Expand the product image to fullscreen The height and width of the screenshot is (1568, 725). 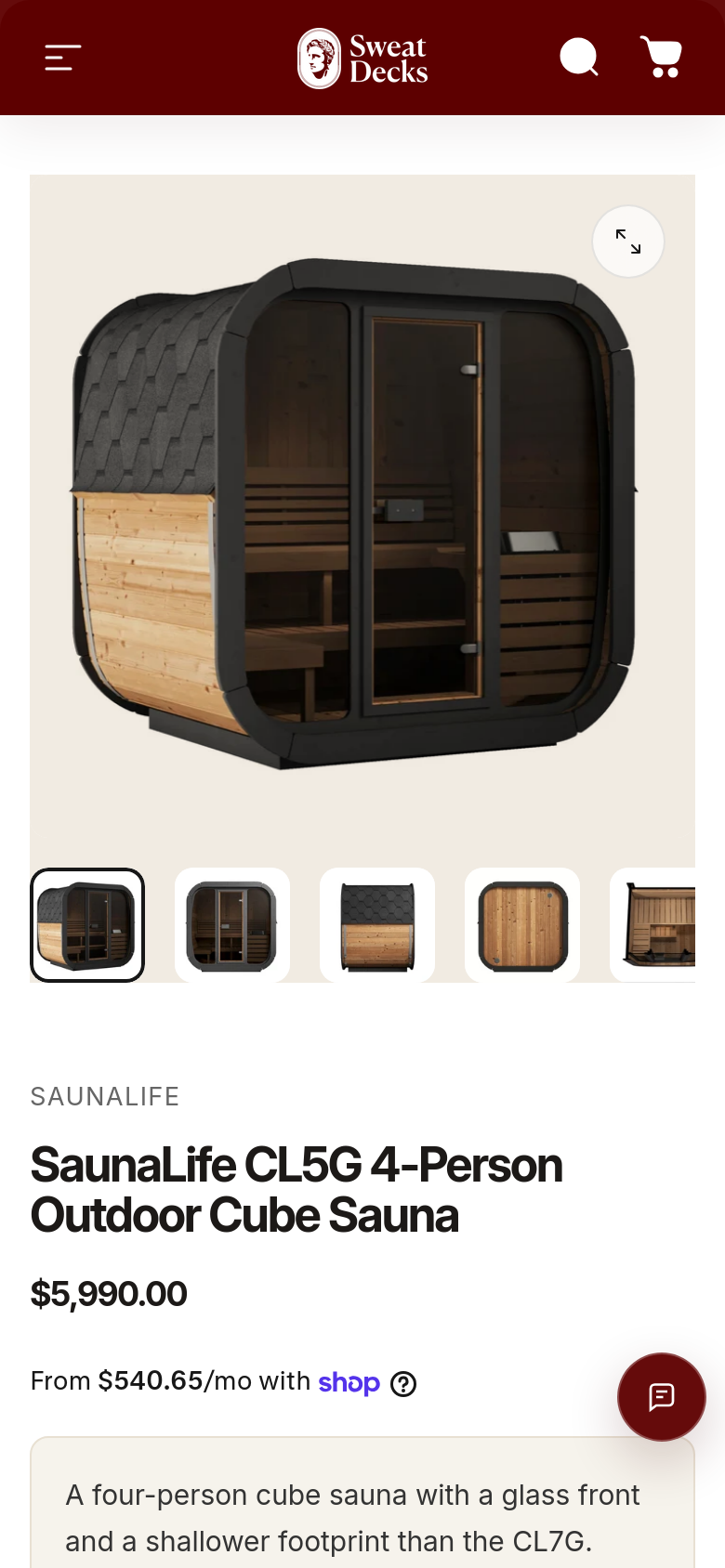pyautogui.click(x=628, y=242)
